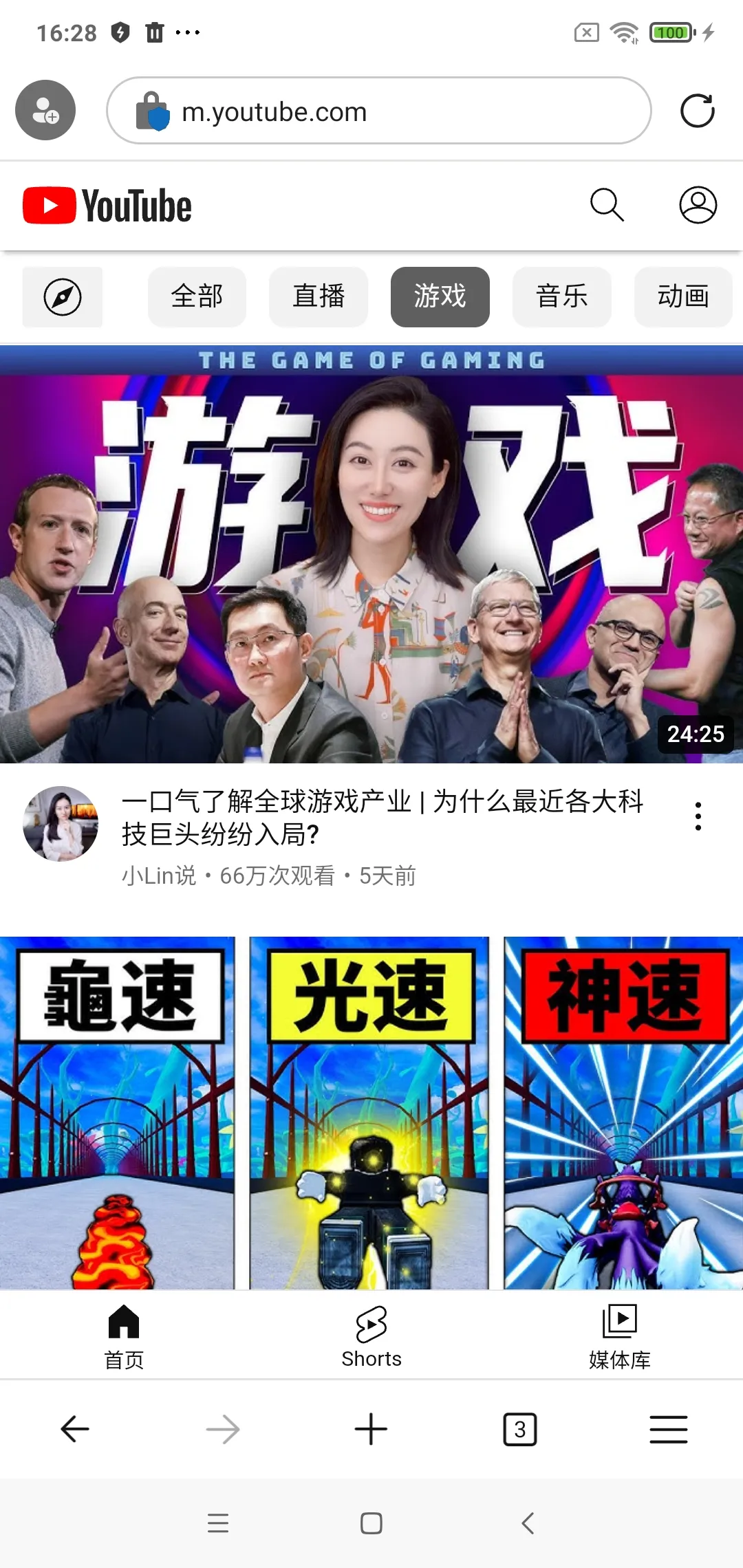Open the 龜速 Shorts video
Image resolution: width=743 pixels, height=1568 pixels.
pos(117,1113)
